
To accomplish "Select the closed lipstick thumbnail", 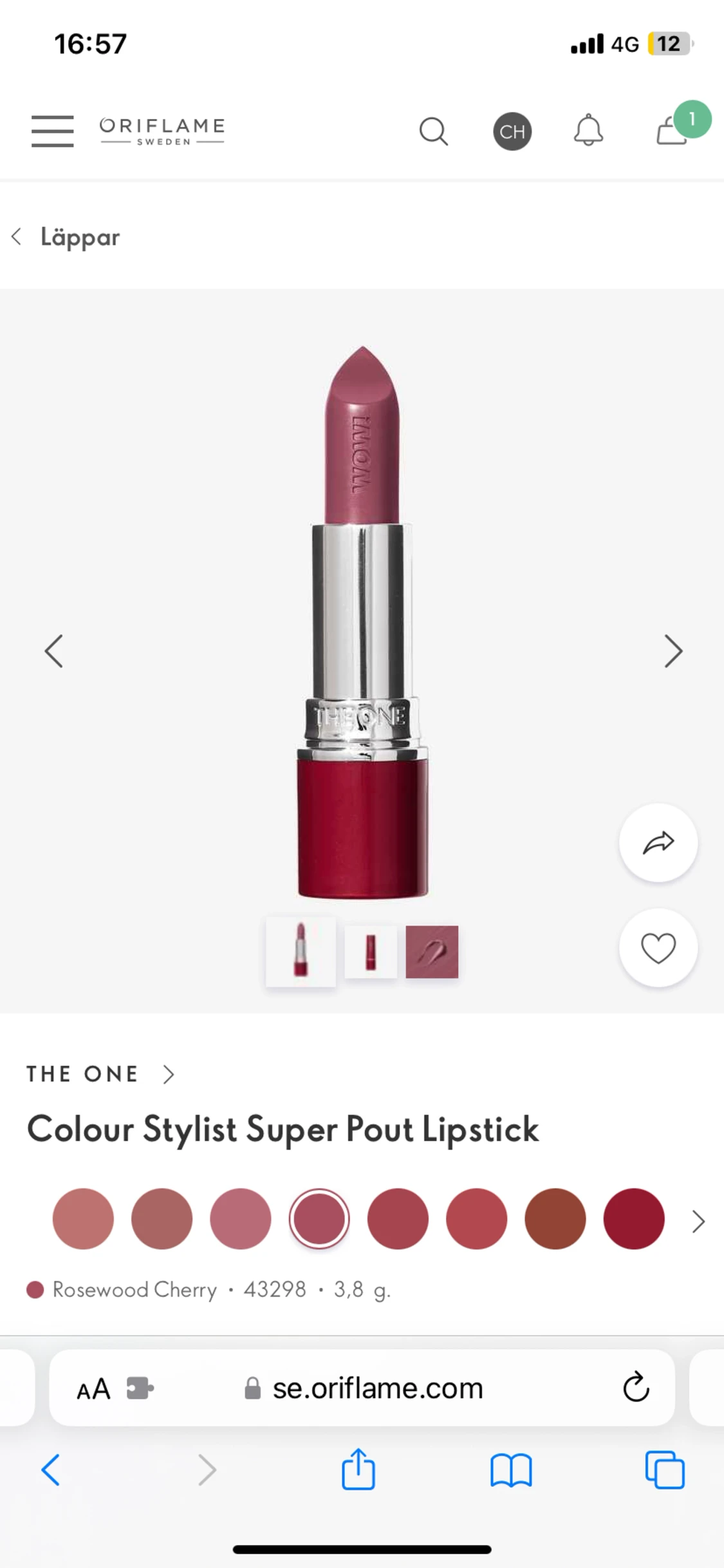I will tap(371, 952).
